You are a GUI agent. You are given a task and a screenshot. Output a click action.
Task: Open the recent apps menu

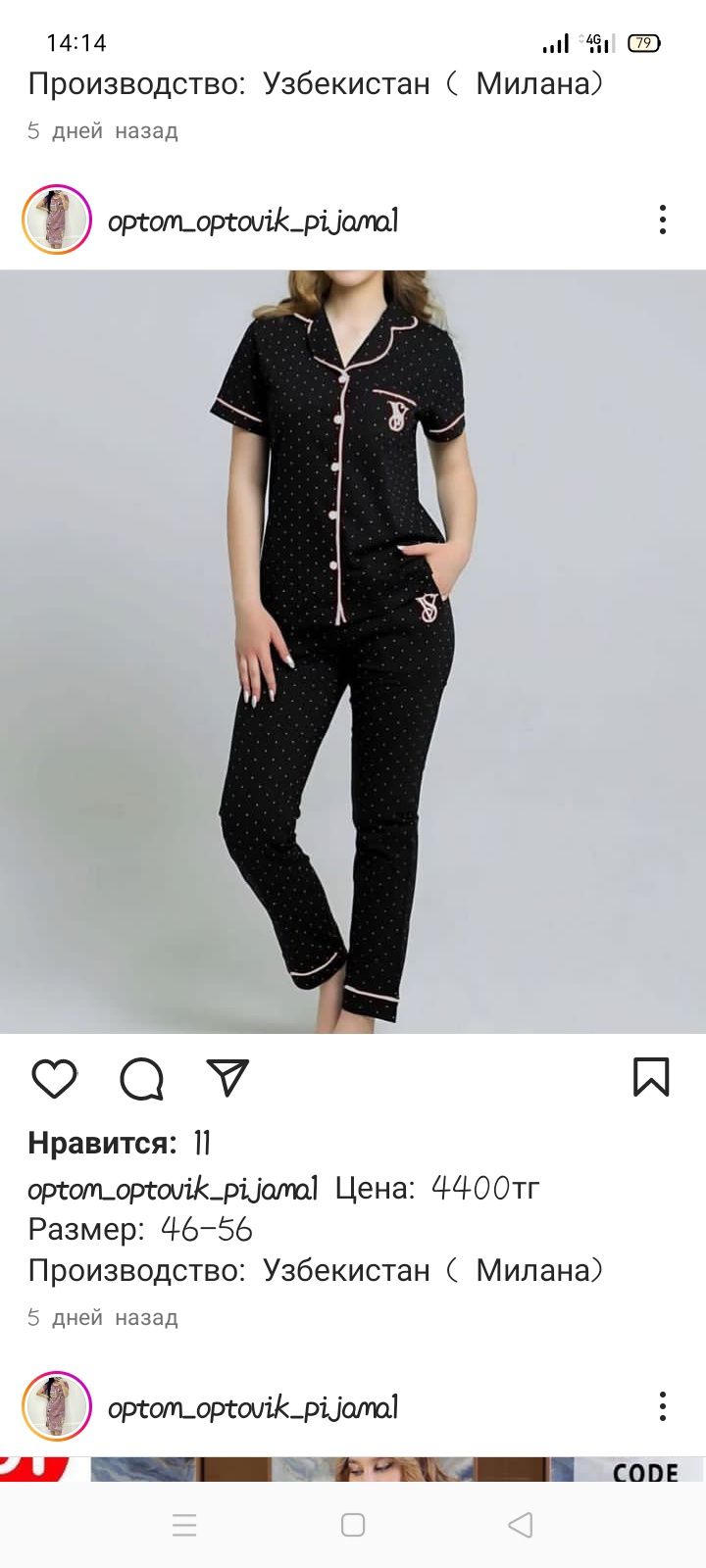[x=184, y=1525]
